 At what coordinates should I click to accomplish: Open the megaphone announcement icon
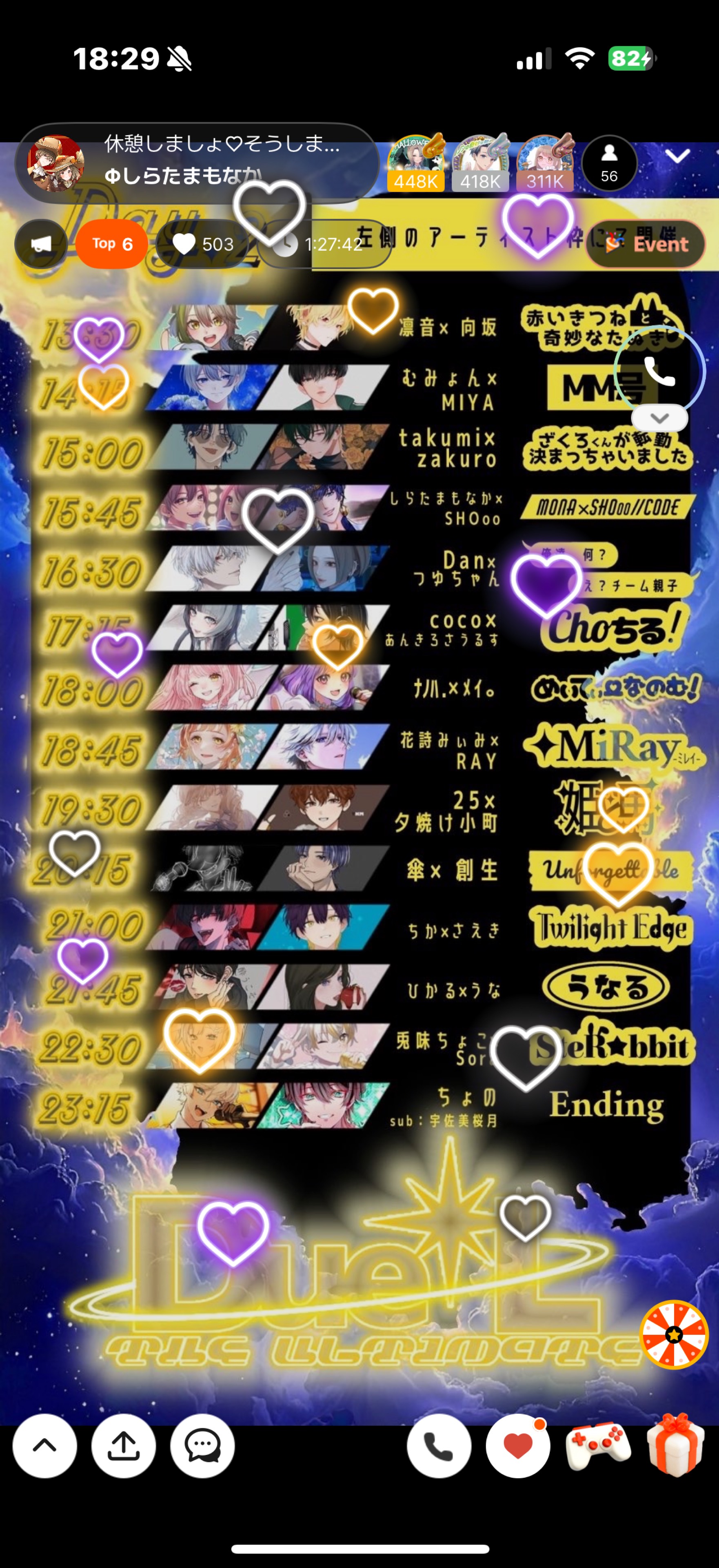[x=41, y=244]
